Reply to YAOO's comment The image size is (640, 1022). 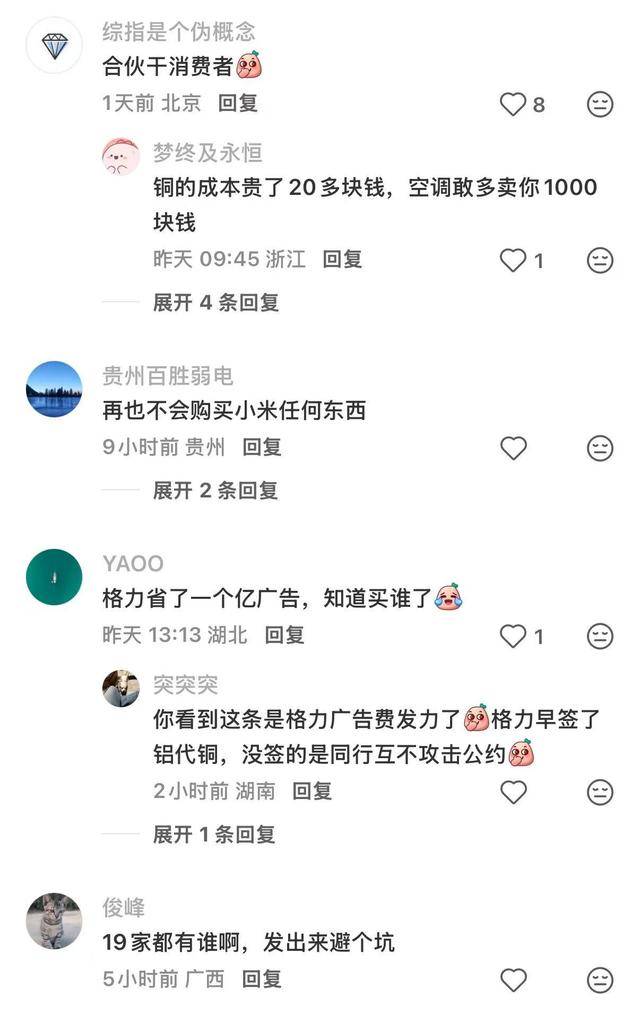click(284, 634)
